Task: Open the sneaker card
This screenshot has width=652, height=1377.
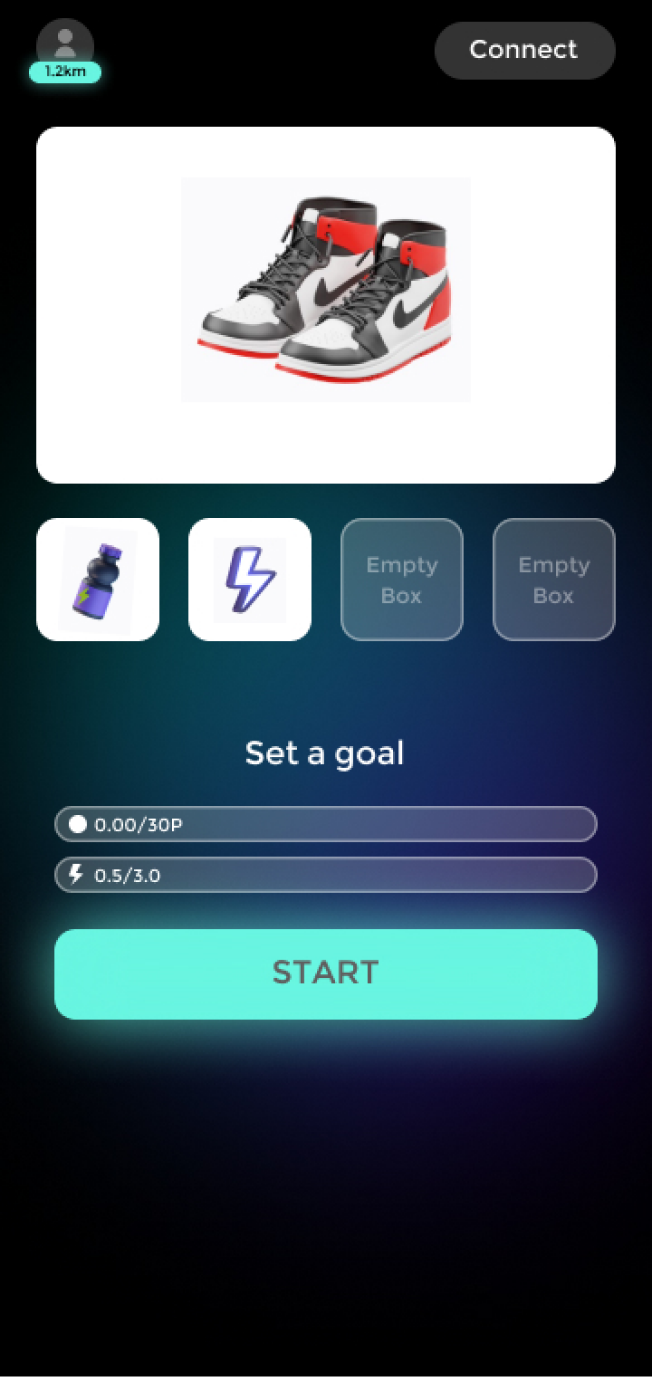Action: click(x=326, y=304)
